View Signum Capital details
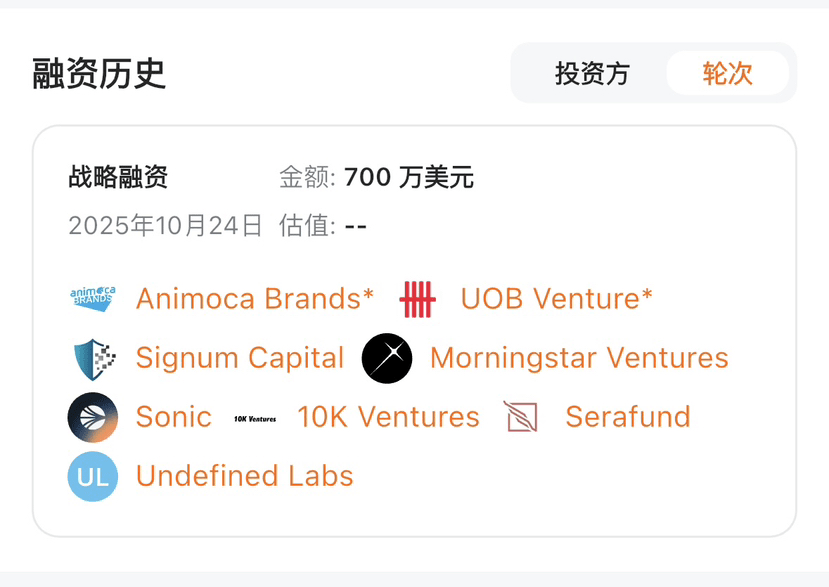 (239, 357)
